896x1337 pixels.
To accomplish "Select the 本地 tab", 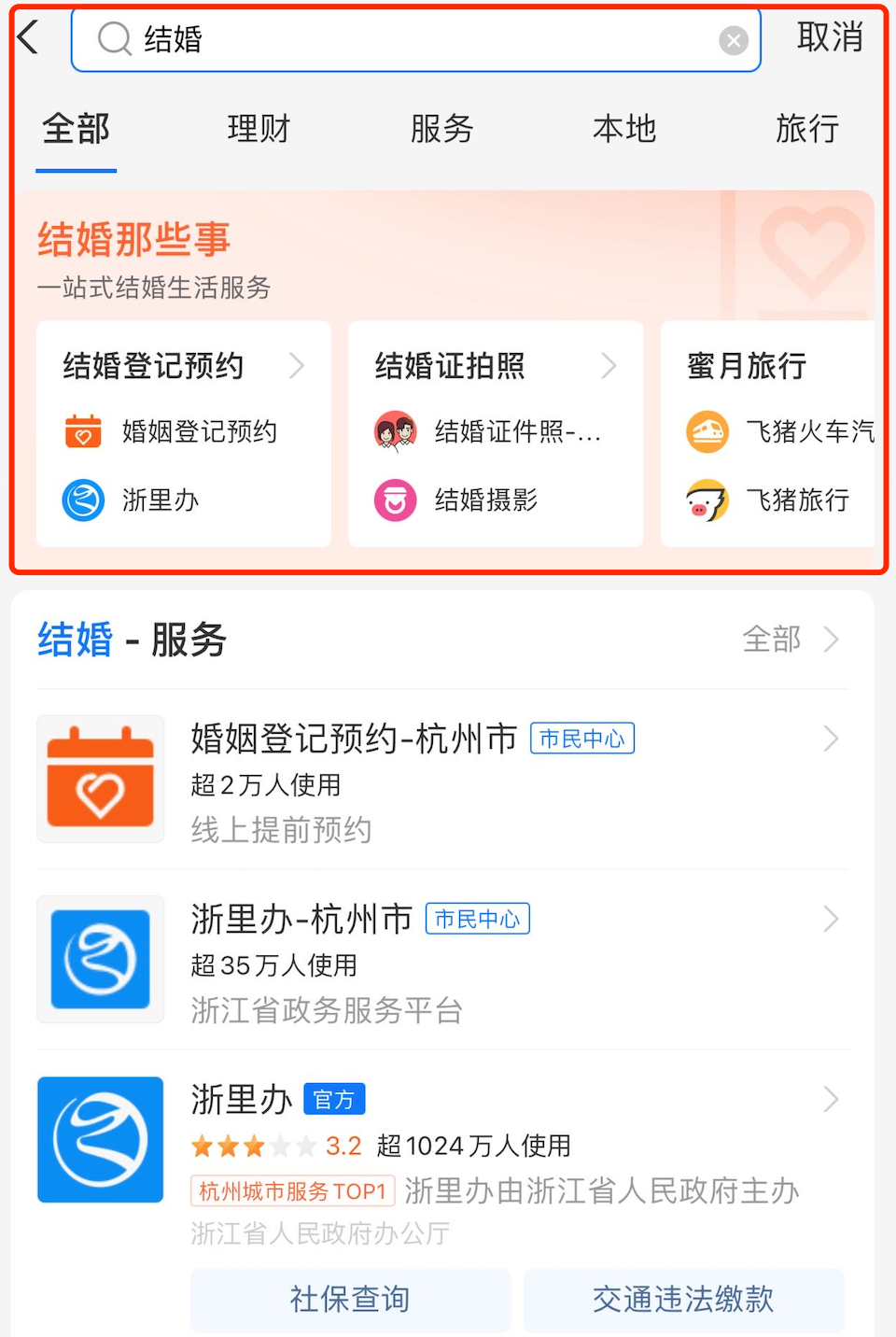I will [x=624, y=129].
